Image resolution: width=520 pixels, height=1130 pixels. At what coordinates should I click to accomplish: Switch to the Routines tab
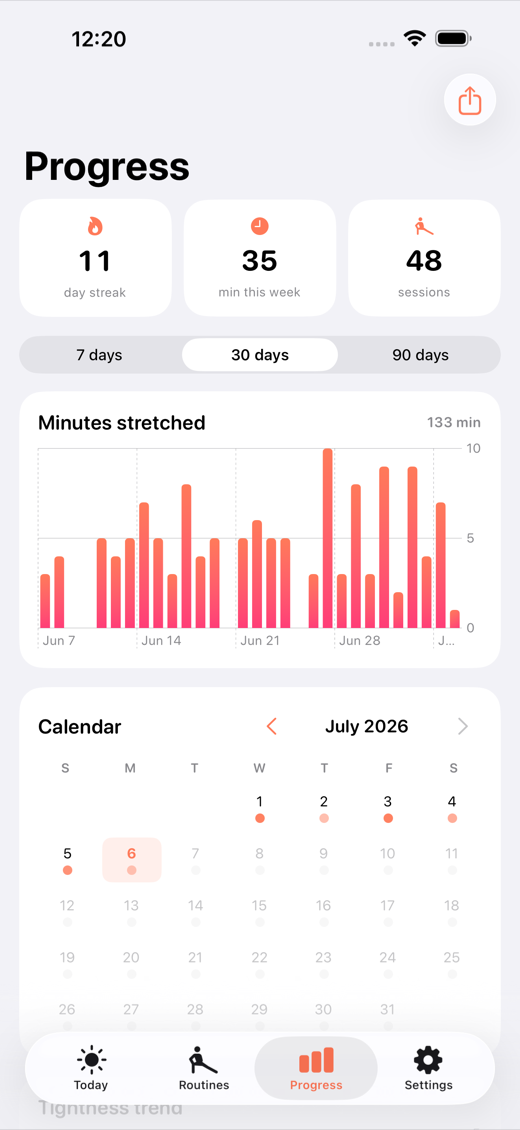204,1068
